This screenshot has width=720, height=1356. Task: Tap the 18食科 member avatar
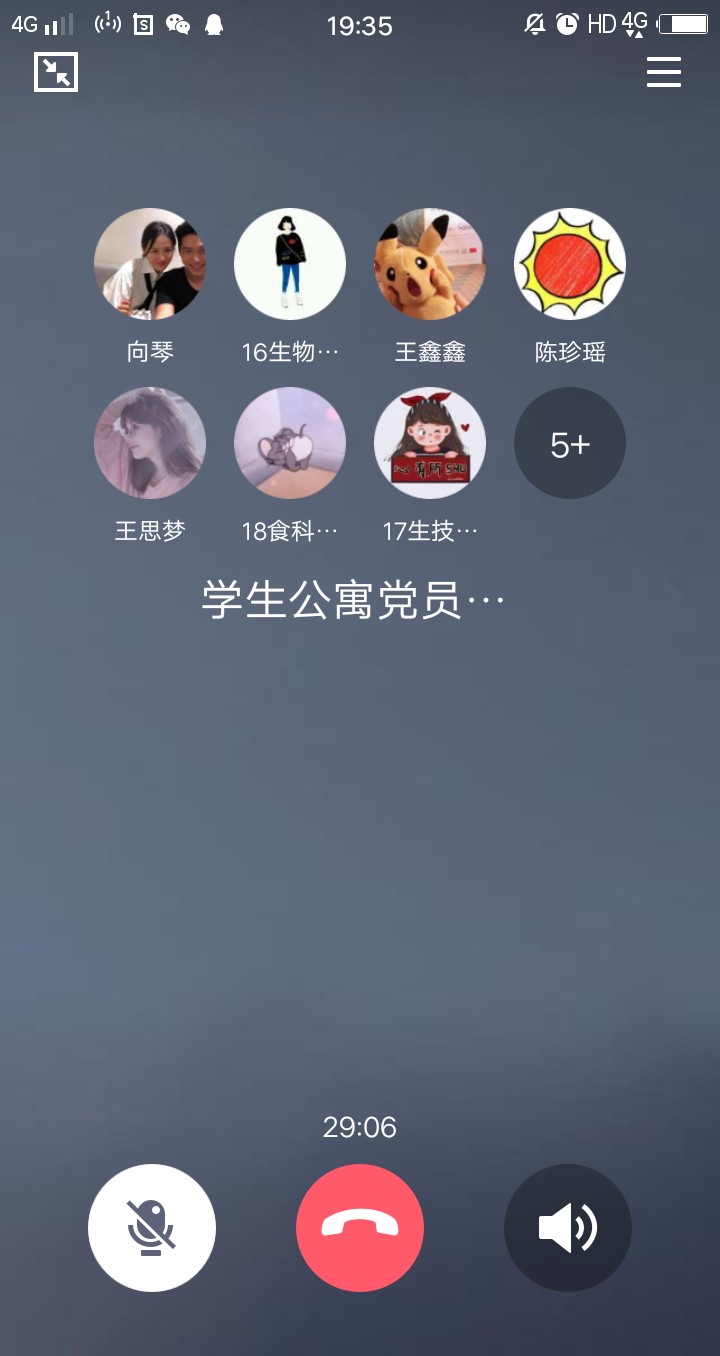(290, 443)
